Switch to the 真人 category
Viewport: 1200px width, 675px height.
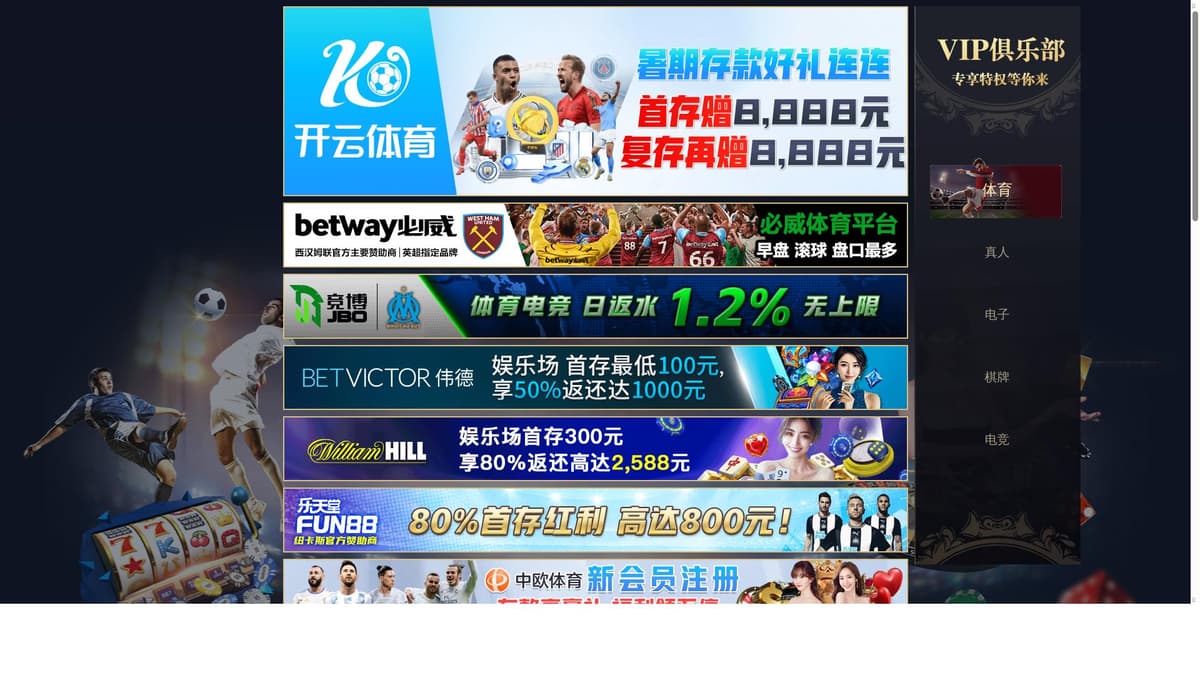(996, 252)
